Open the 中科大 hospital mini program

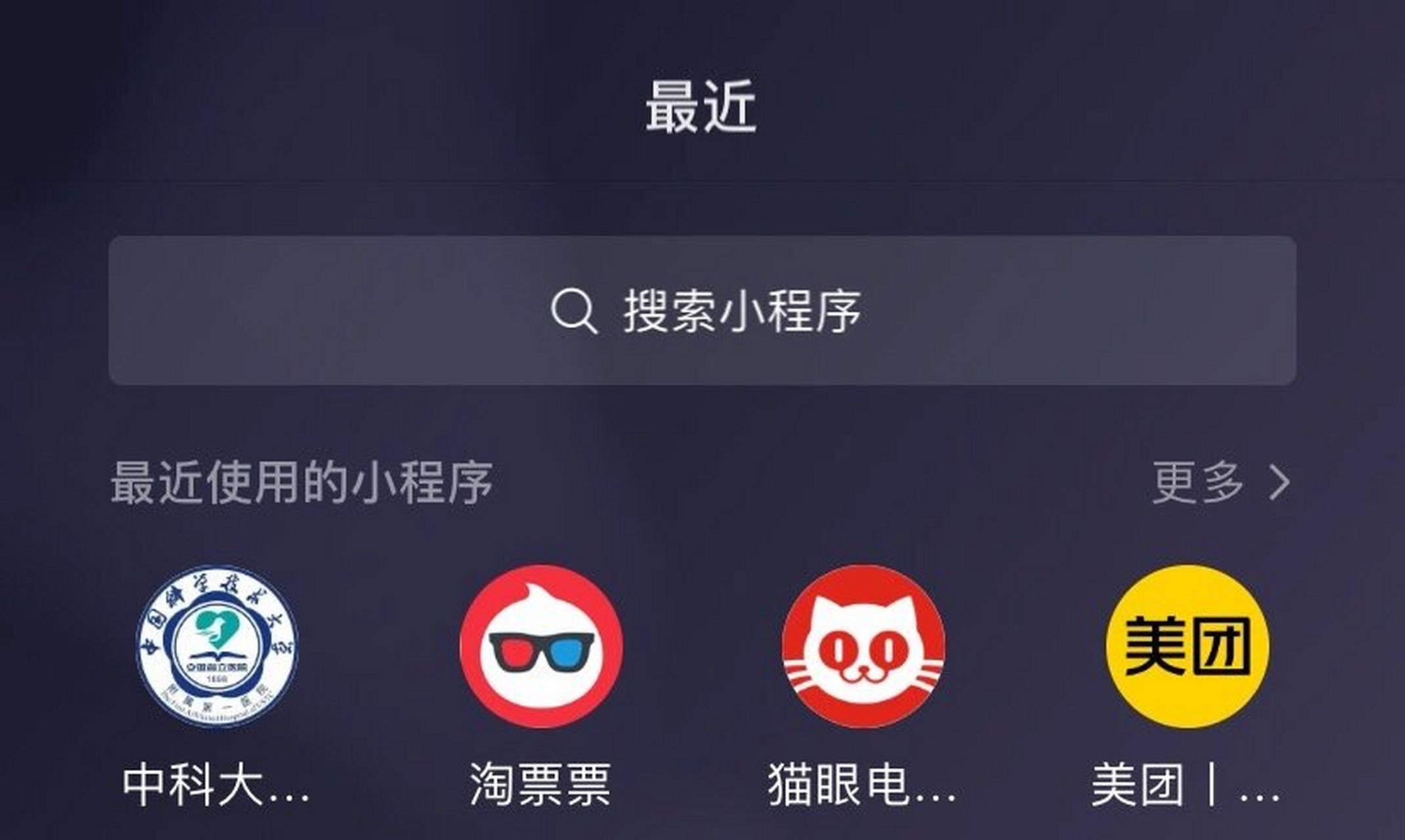coord(217,646)
